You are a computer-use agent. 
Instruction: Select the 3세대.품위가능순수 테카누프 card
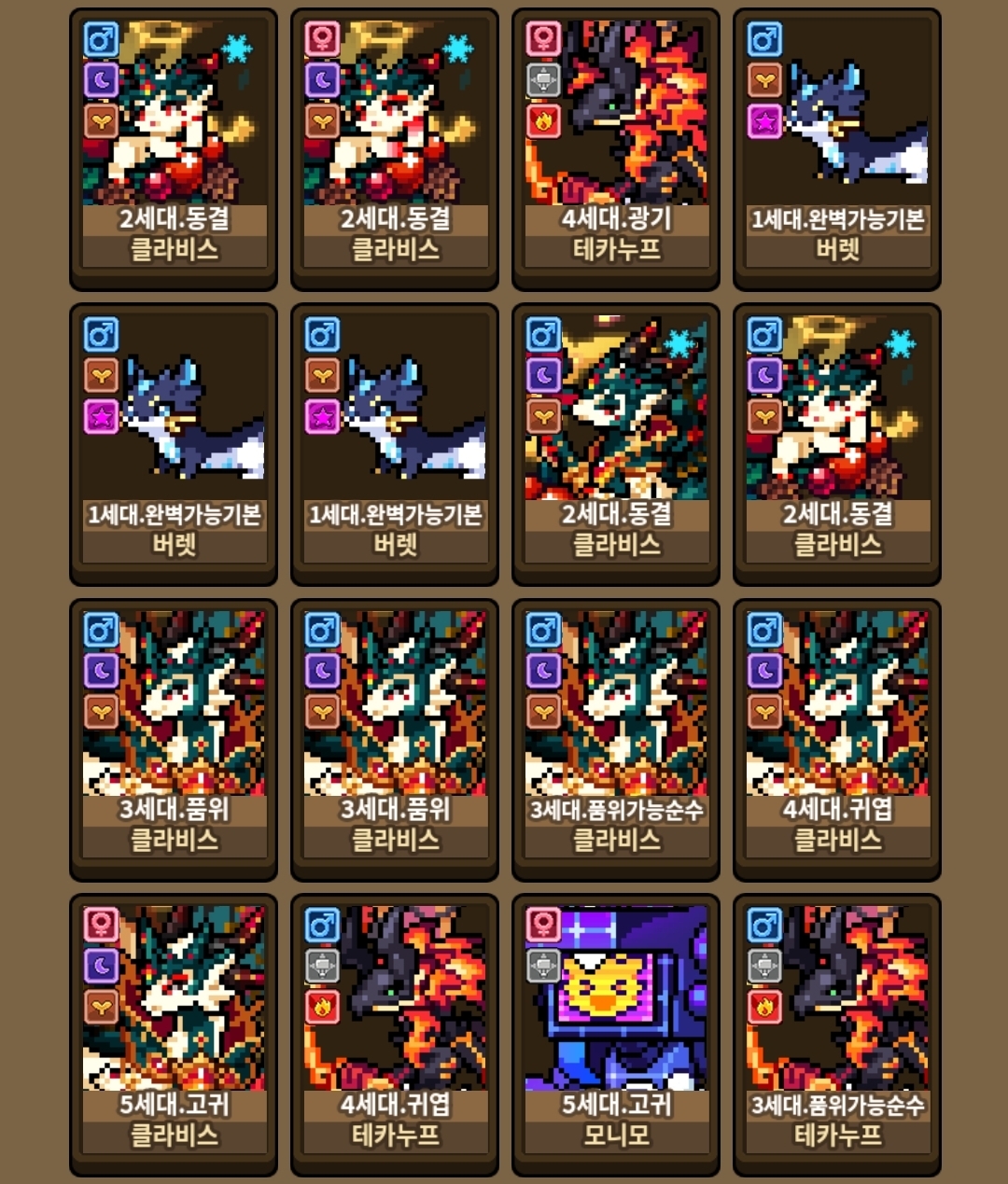click(837, 1034)
